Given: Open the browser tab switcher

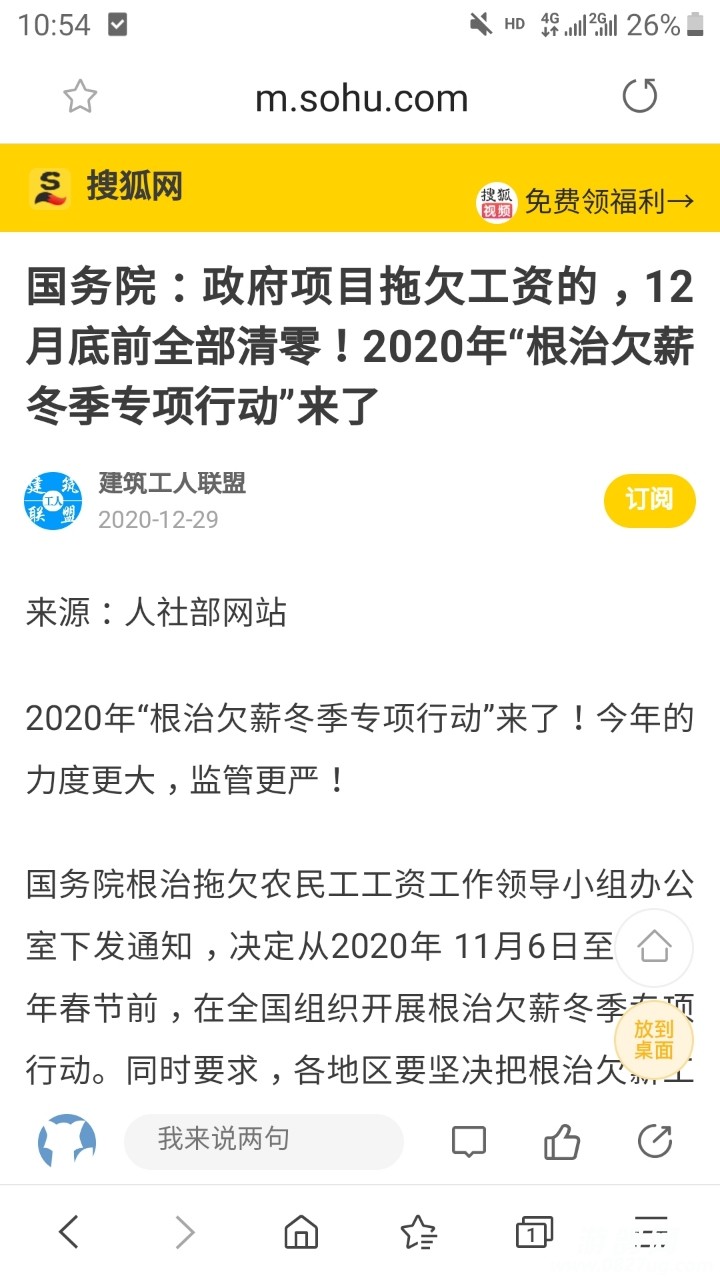Looking at the screenshot, I should (534, 1232).
